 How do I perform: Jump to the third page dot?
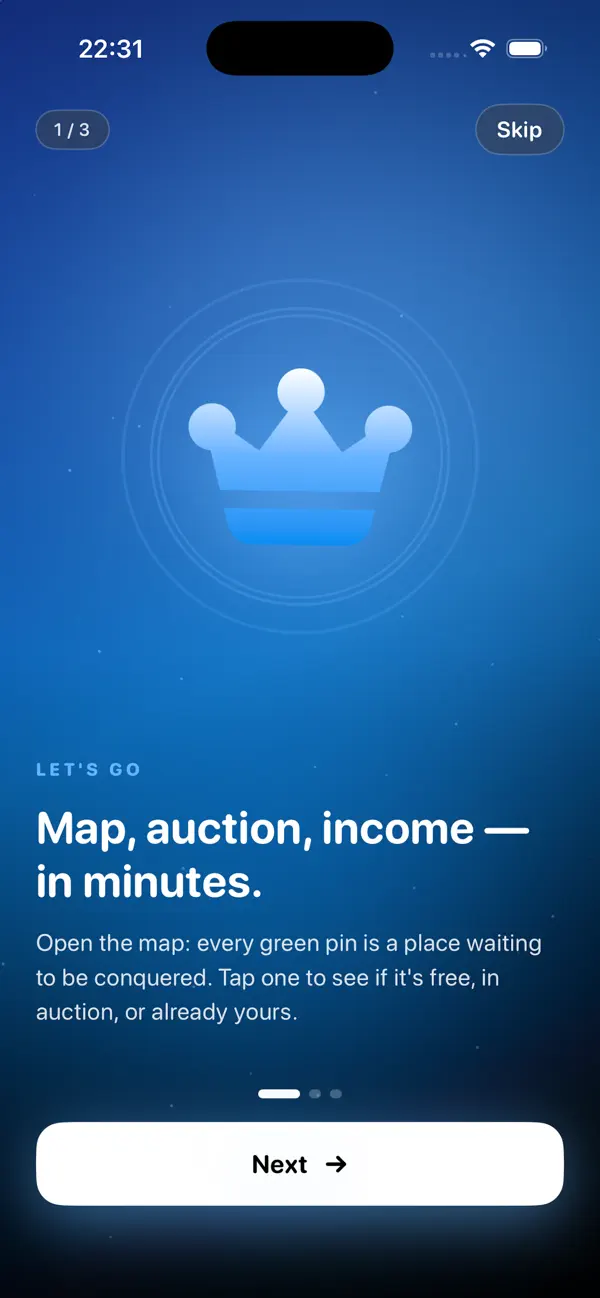coord(336,1094)
